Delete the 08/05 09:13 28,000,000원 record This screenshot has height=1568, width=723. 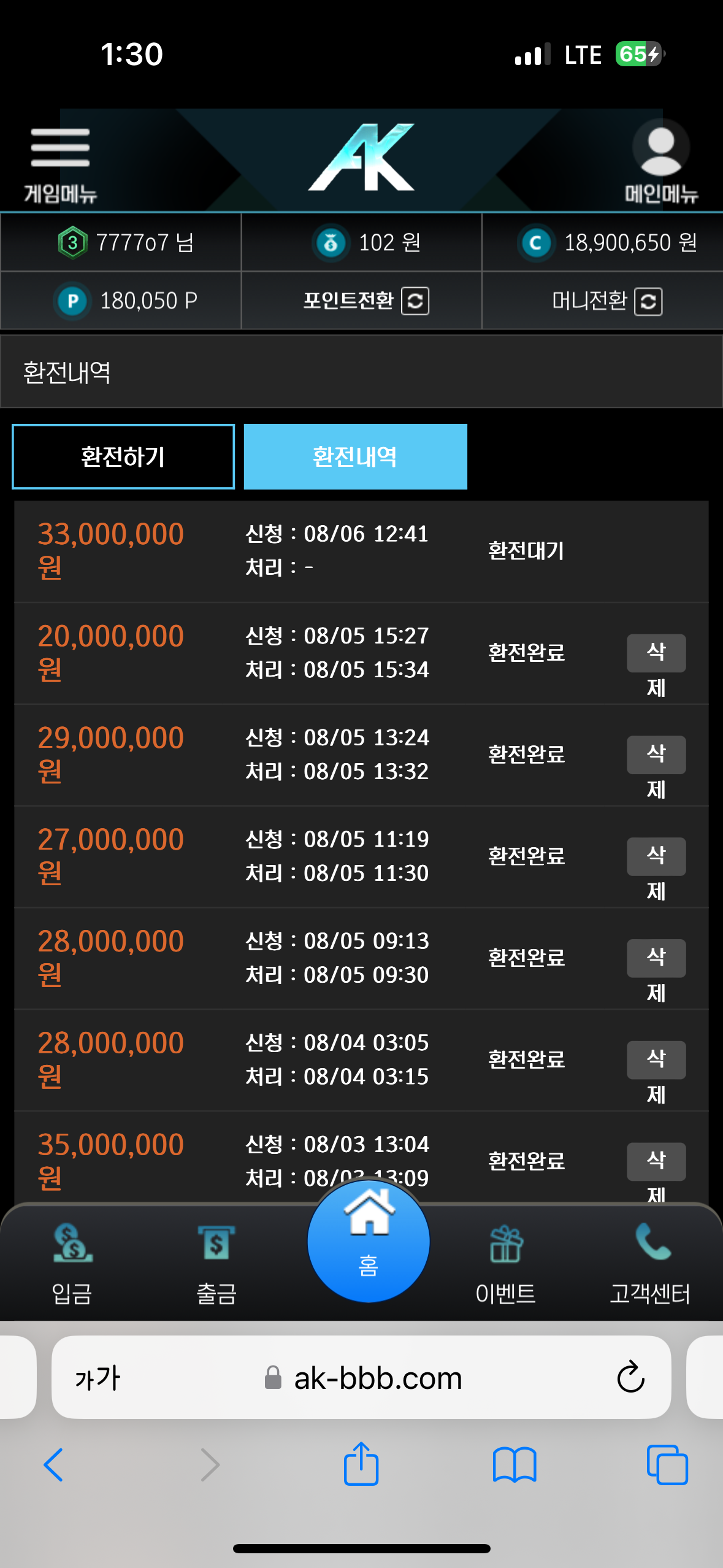pyautogui.click(x=656, y=959)
